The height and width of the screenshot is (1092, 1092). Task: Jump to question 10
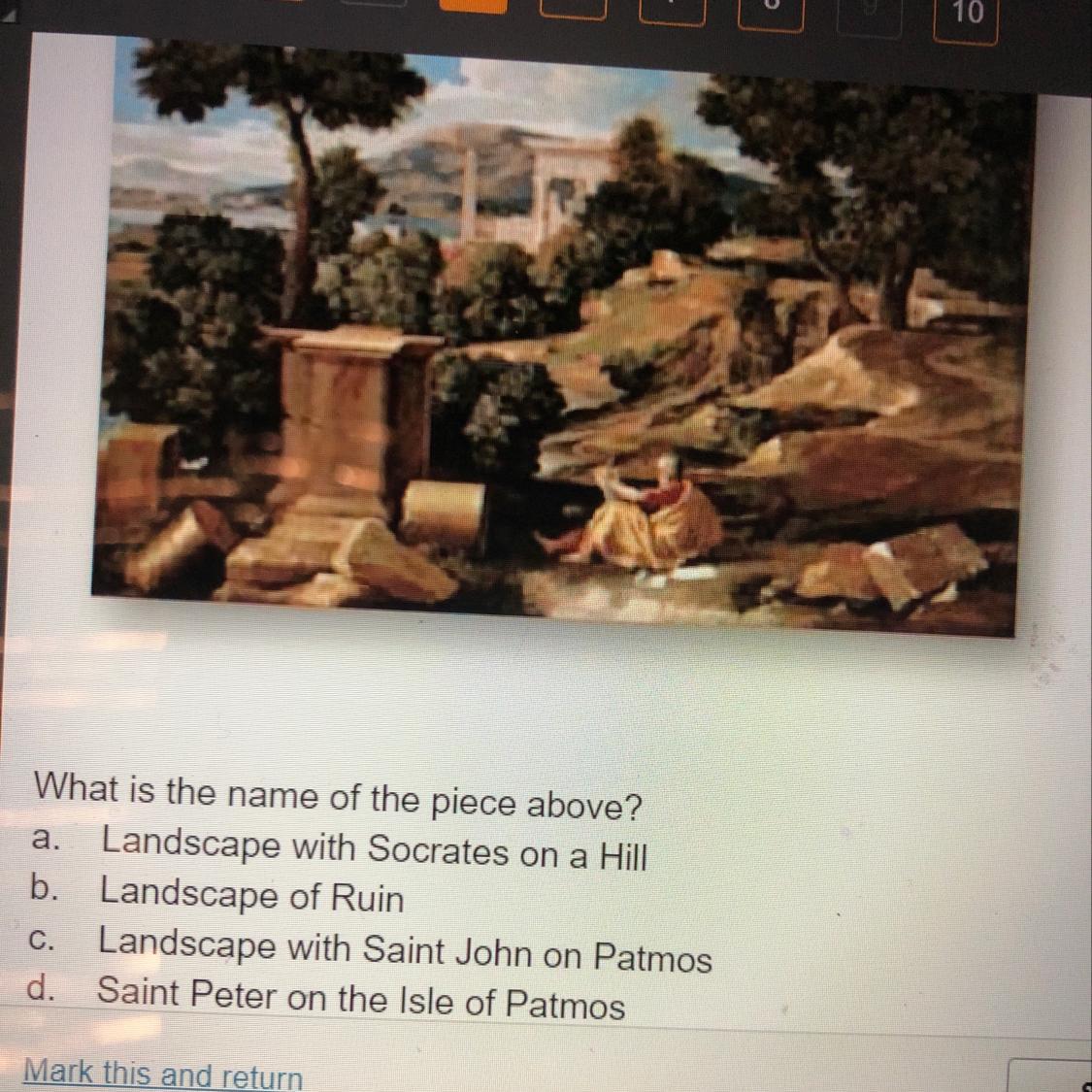(966, 16)
